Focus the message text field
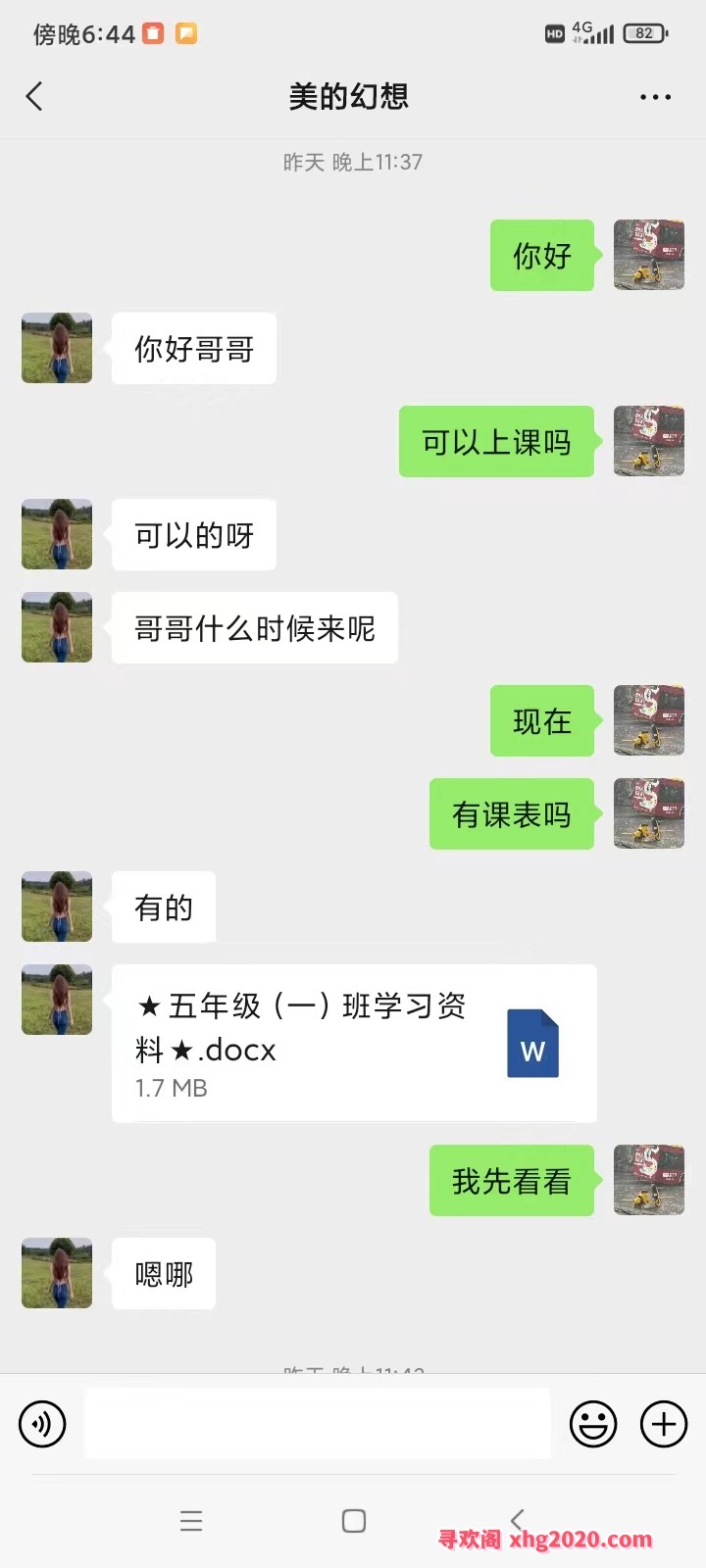The width and height of the screenshot is (706, 1568). point(317,1424)
